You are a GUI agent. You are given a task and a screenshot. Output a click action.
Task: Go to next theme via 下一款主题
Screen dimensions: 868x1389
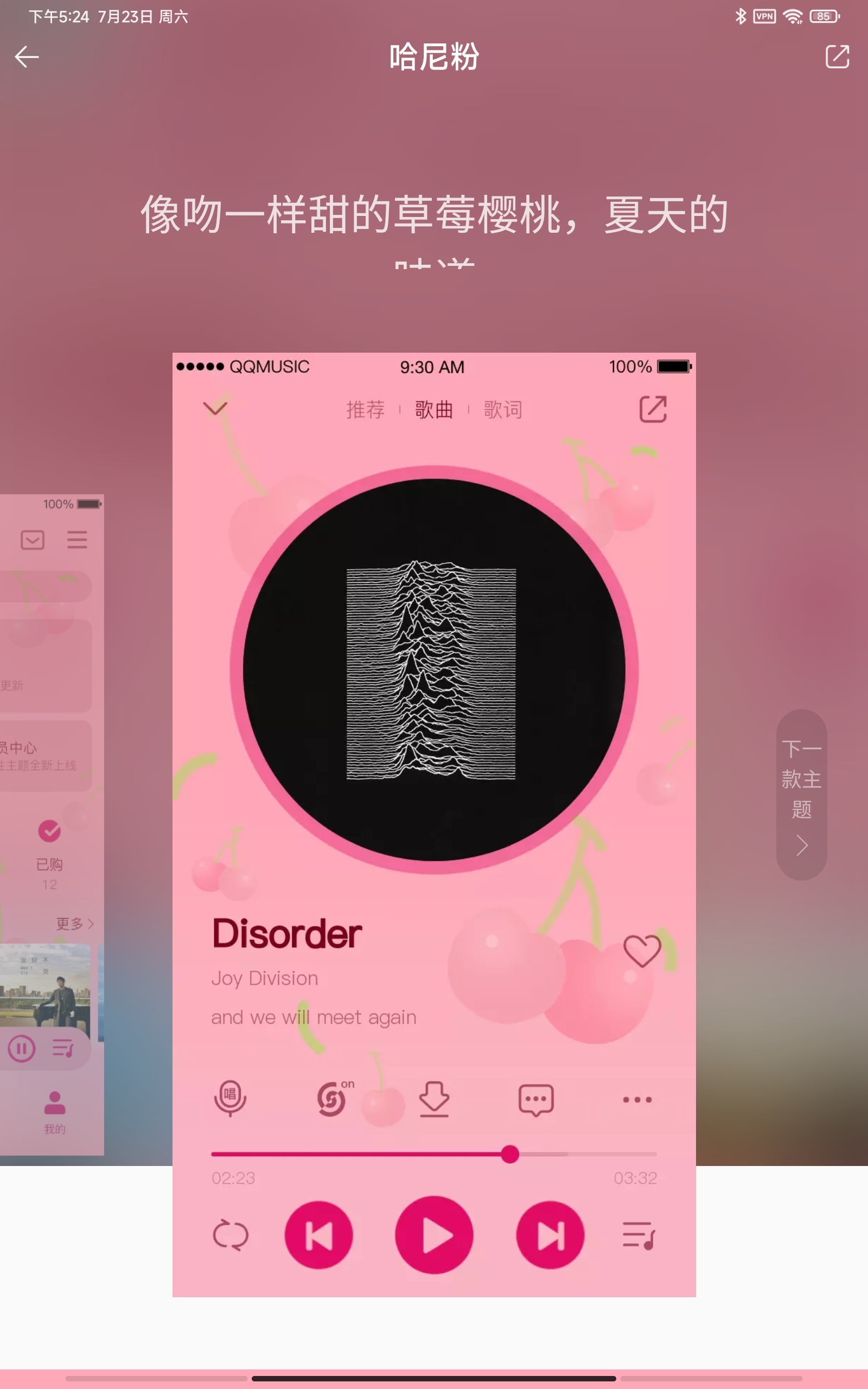(x=801, y=794)
